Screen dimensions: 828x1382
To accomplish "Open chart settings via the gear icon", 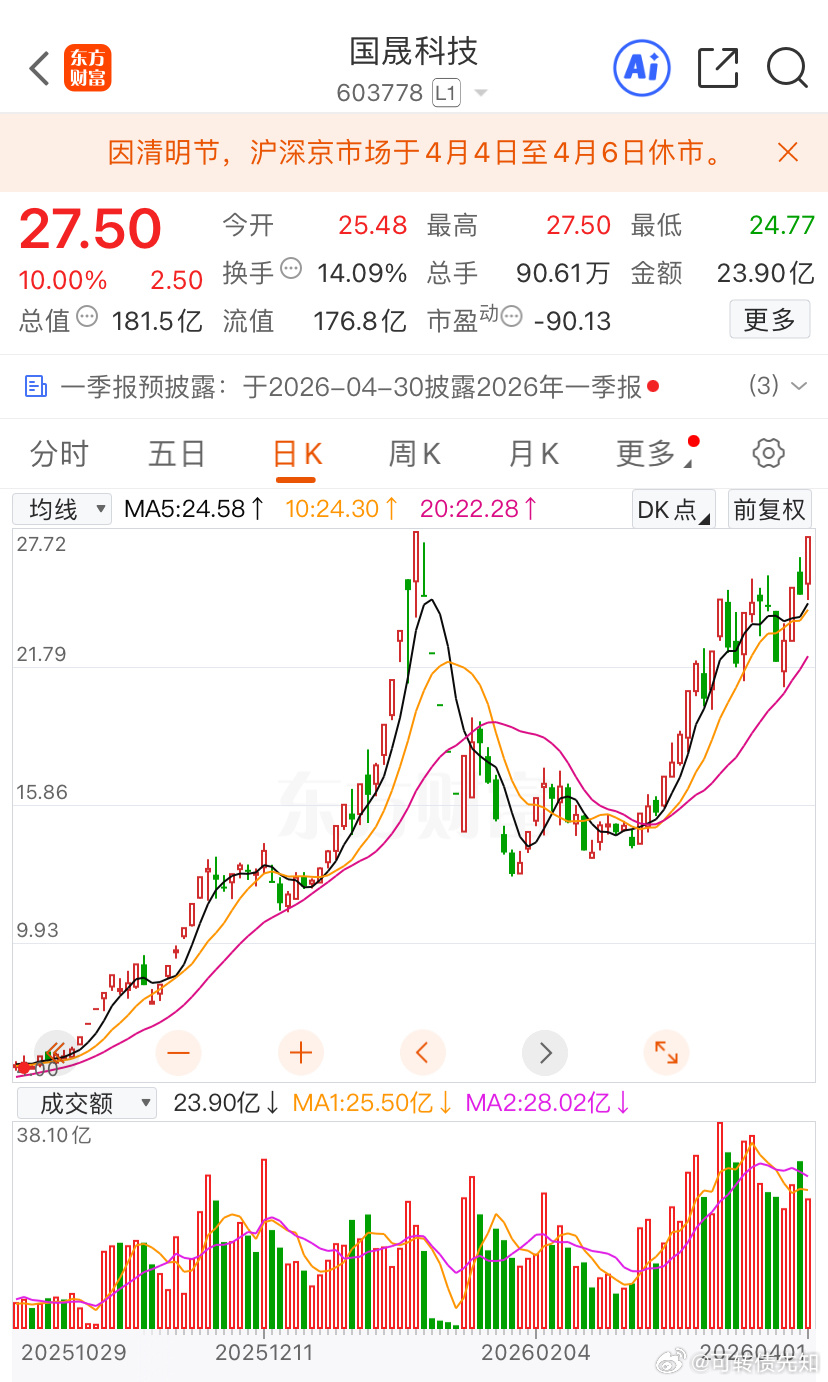I will 768,453.
